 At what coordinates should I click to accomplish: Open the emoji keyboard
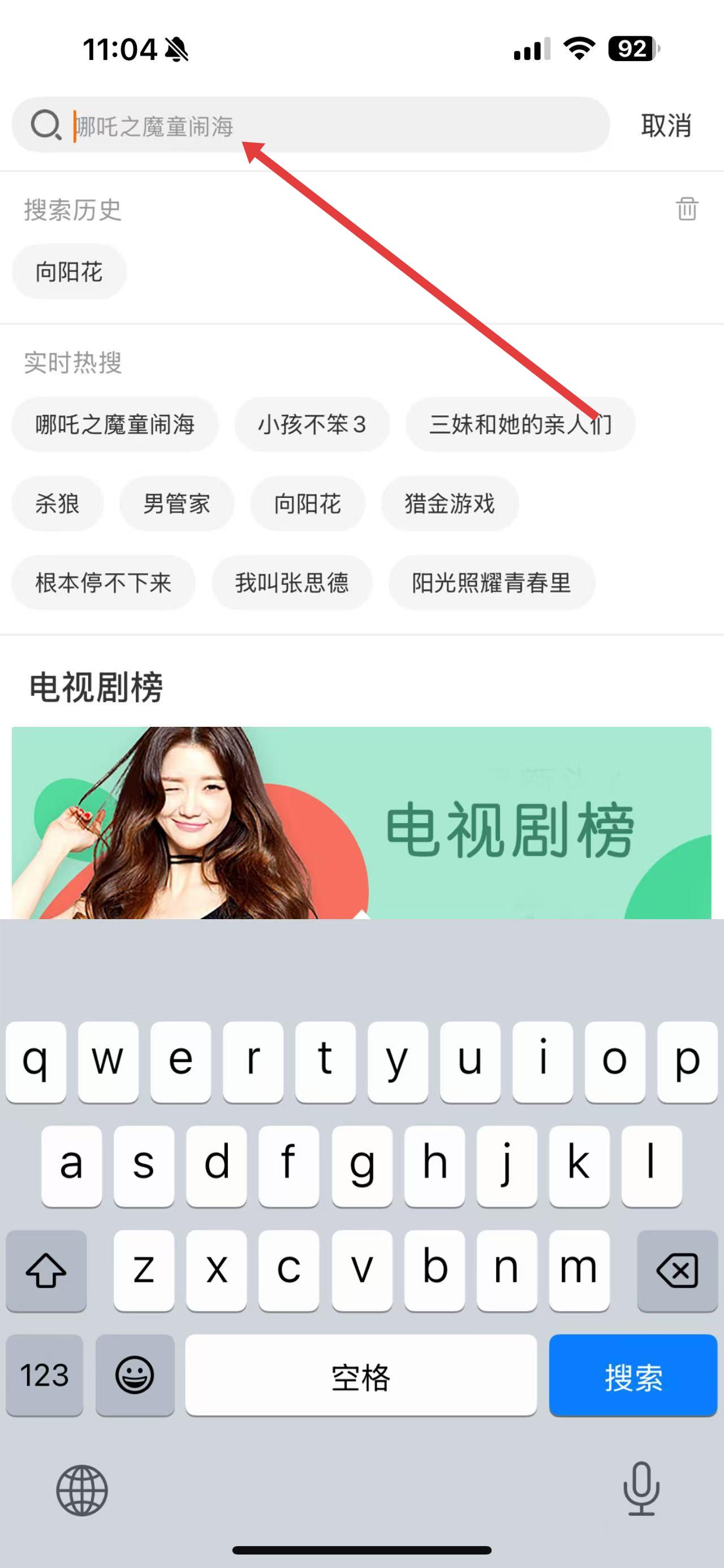click(x=135, y=1376)
